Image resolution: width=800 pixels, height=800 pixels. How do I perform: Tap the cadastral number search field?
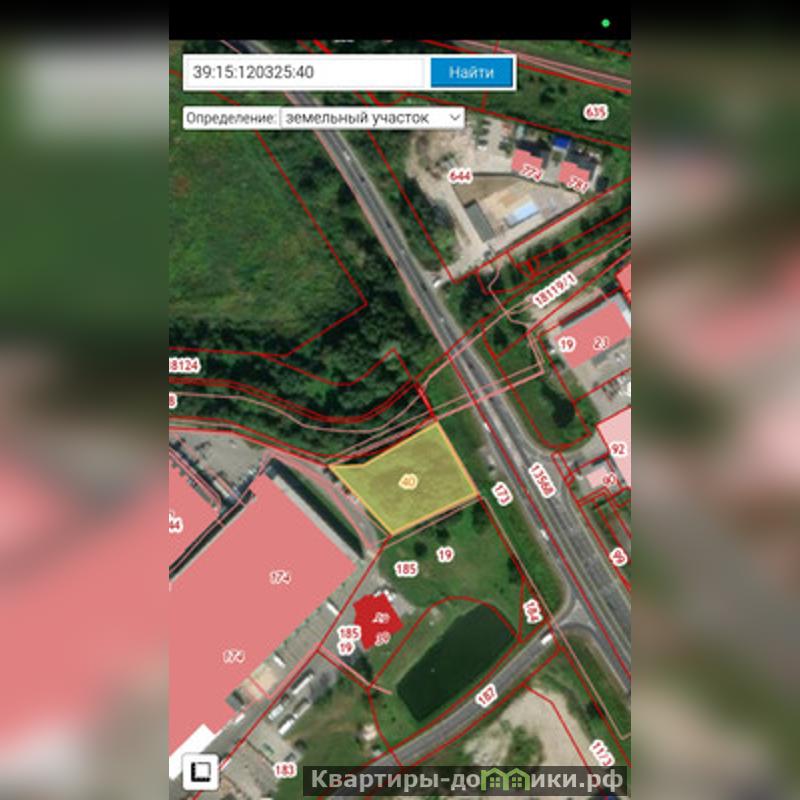(x=305, y=73)
